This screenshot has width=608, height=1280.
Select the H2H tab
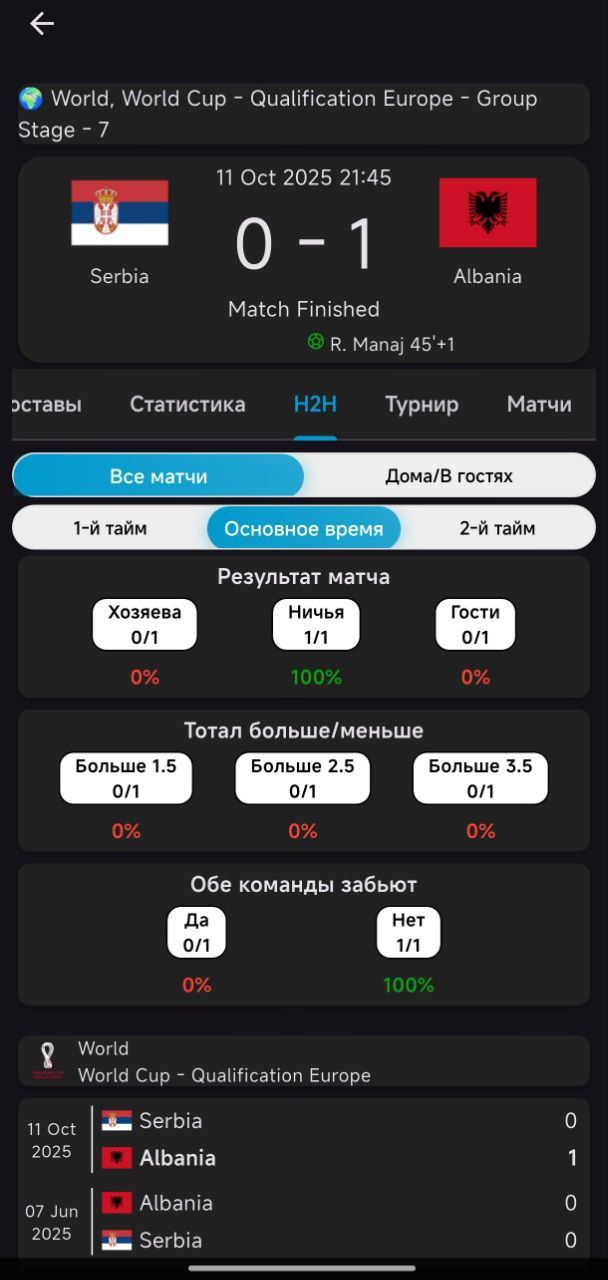click(x=315, y=404)
